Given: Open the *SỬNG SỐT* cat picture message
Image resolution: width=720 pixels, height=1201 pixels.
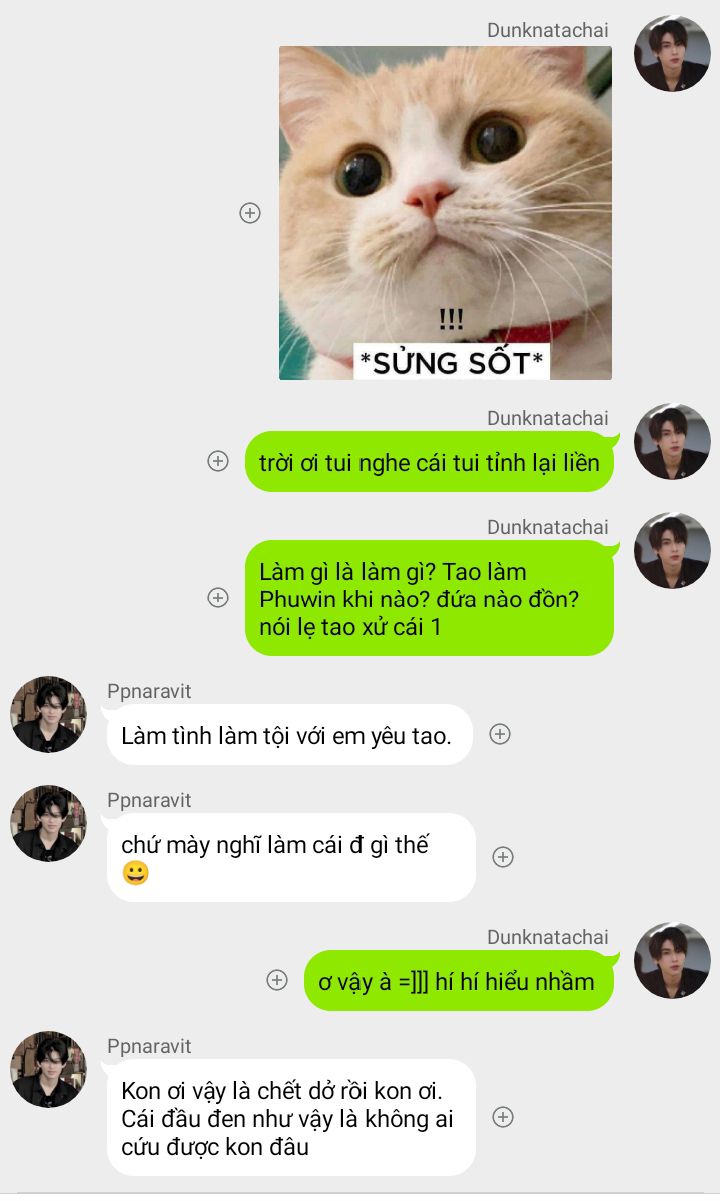Looking at the screenshot, I should pos(445,213).
